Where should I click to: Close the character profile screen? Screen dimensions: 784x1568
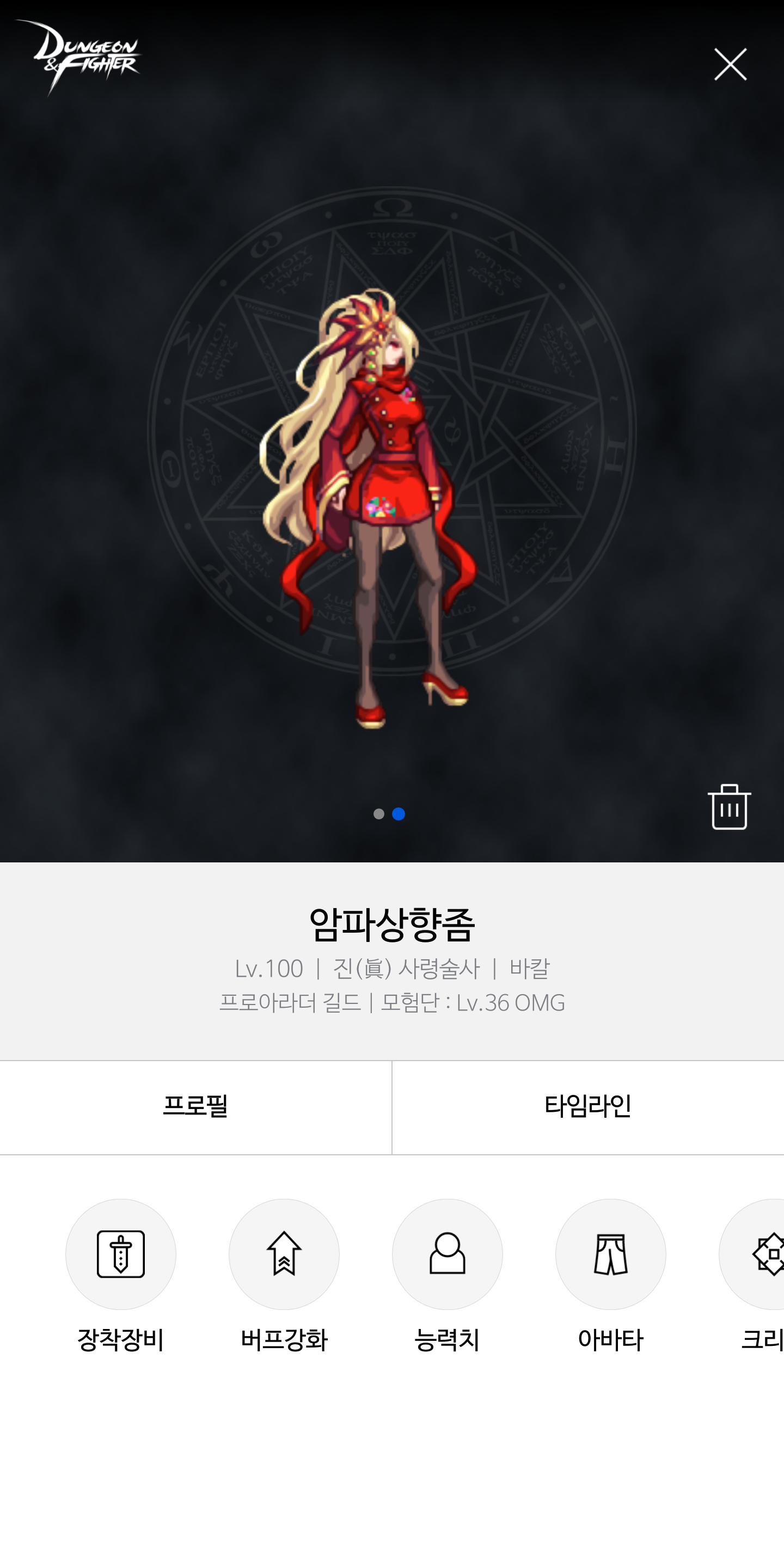pos(730,65)
